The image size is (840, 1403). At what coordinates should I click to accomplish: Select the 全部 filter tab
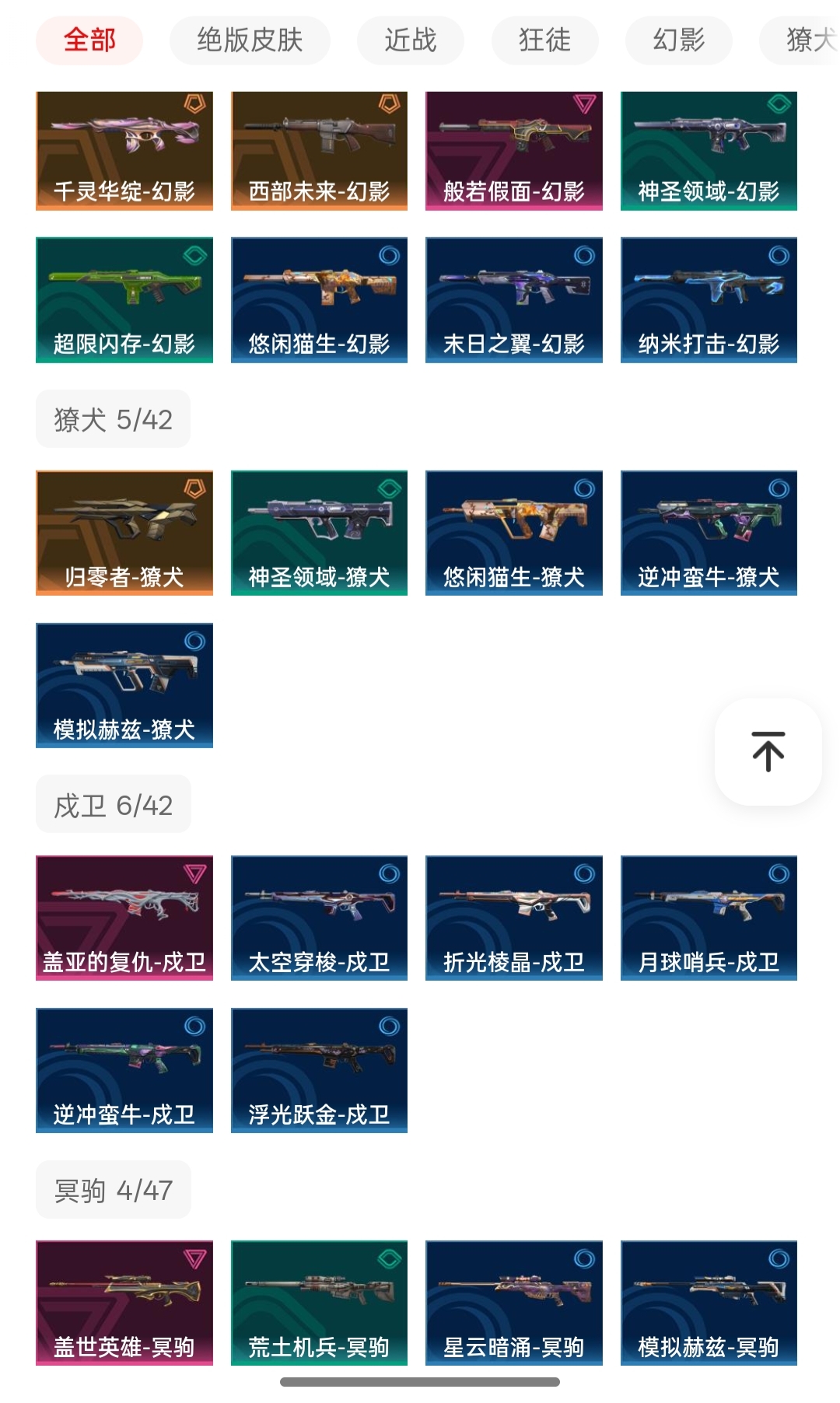tap(89, 40)
